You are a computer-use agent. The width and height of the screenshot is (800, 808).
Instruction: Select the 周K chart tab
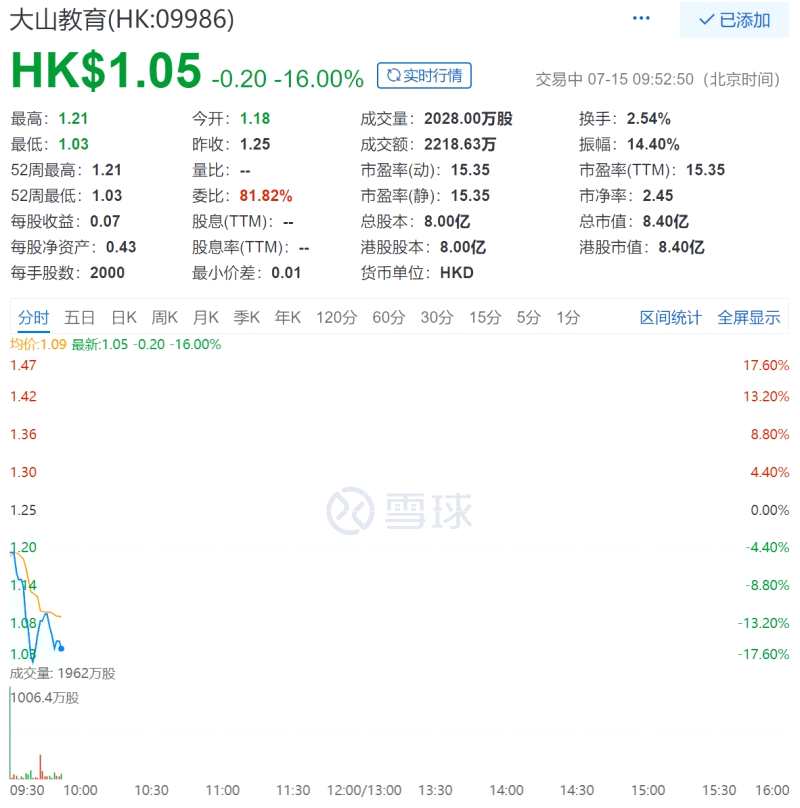(x=164, y=318)
